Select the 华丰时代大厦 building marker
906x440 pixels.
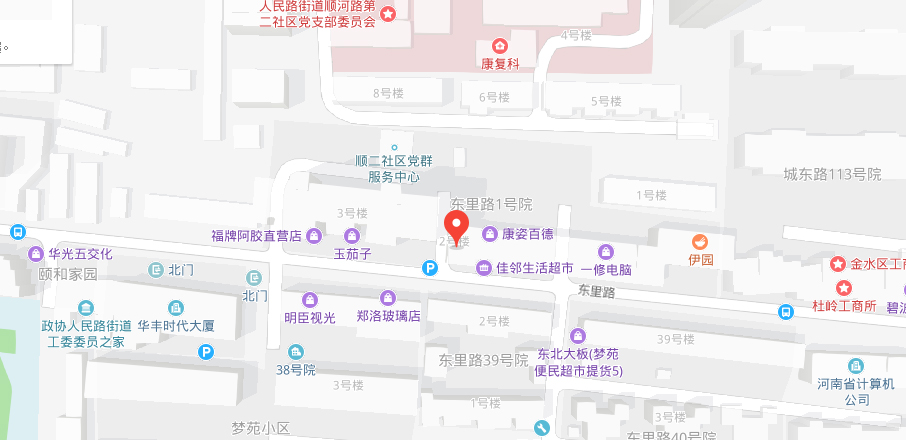[x=176, y=306]
